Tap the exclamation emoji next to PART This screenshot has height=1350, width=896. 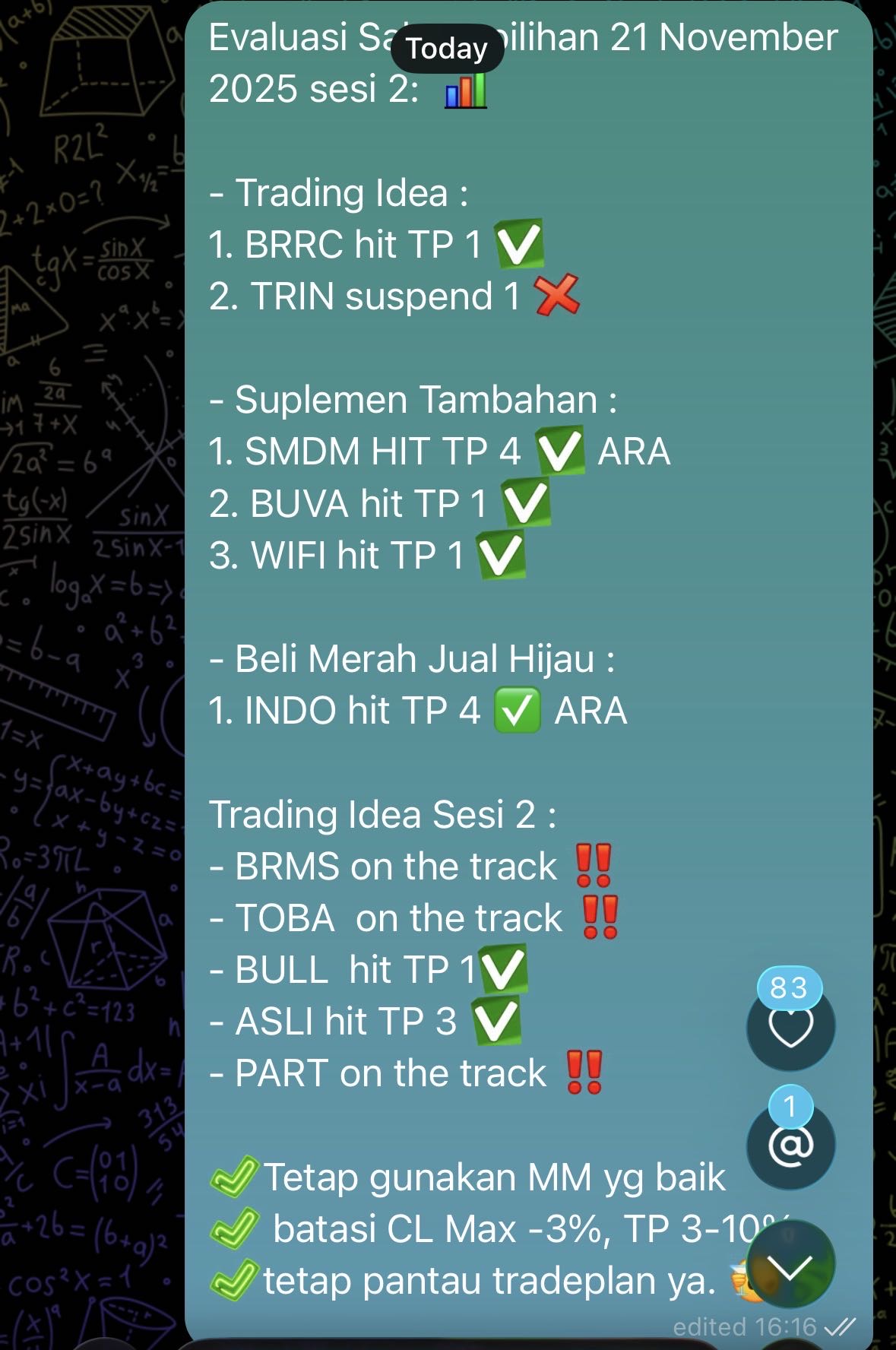coord(584,1073)
